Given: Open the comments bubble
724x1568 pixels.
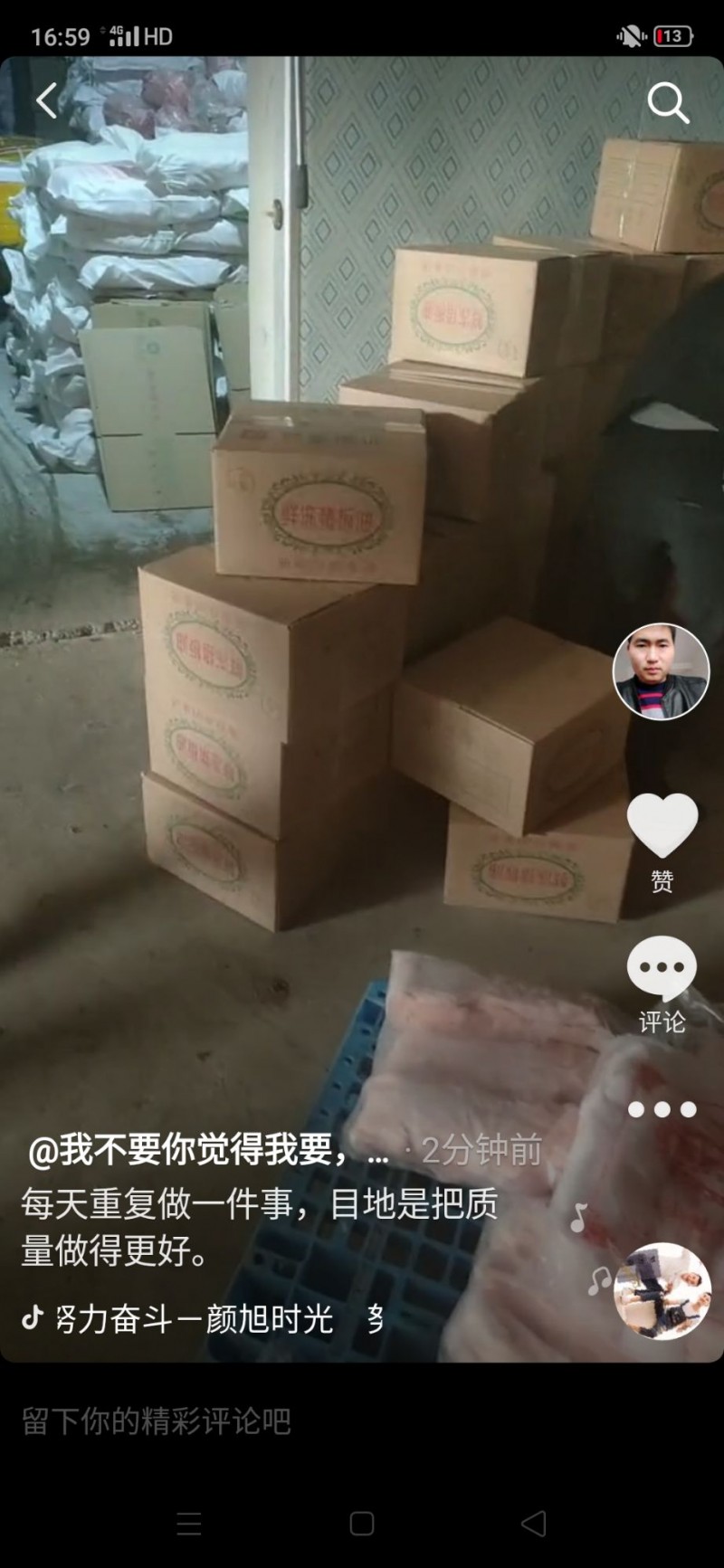Looking at the screenshot, I should (x=662, y=968).
